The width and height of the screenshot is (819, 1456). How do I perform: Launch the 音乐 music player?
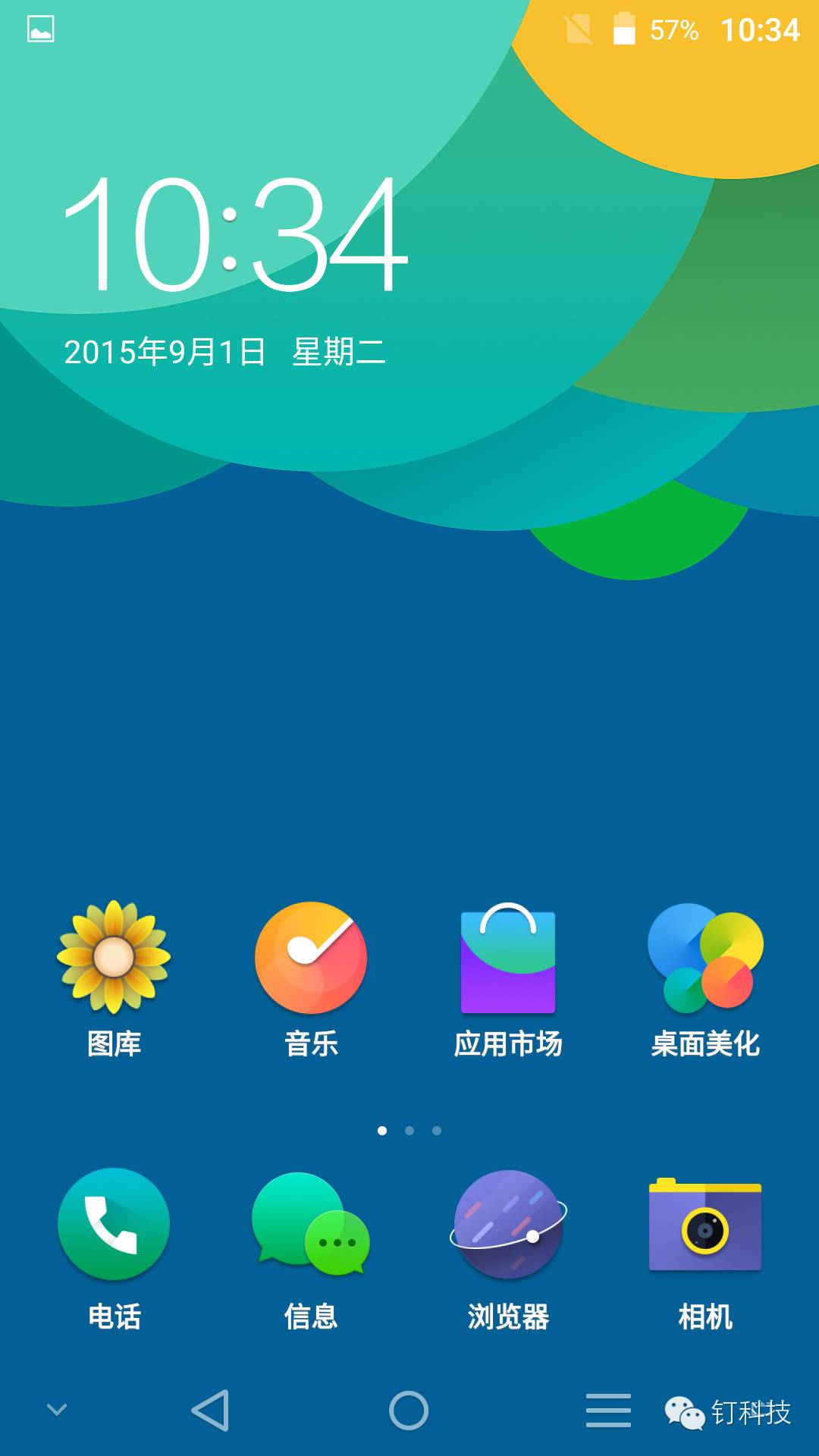point(309,959)
